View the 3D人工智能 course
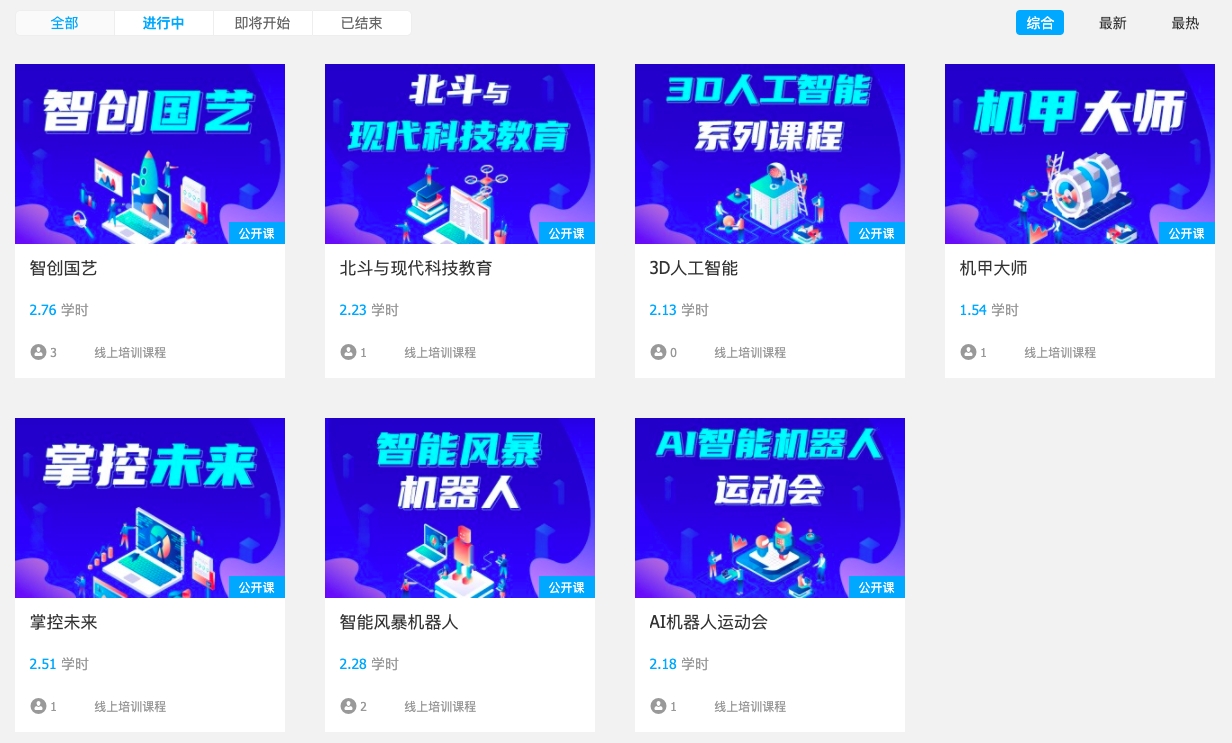 pyautogui.click(x=770, y=154)
